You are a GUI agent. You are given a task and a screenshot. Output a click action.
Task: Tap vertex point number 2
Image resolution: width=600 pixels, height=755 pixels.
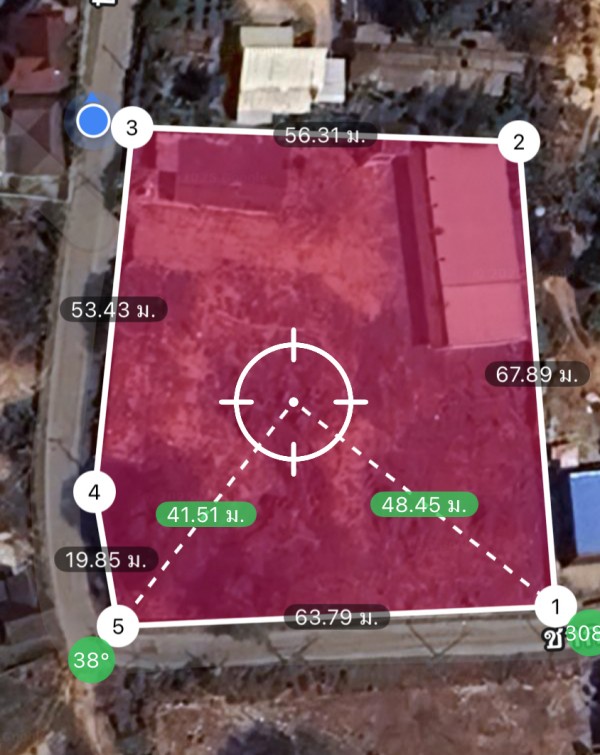(x=518, y=142)
